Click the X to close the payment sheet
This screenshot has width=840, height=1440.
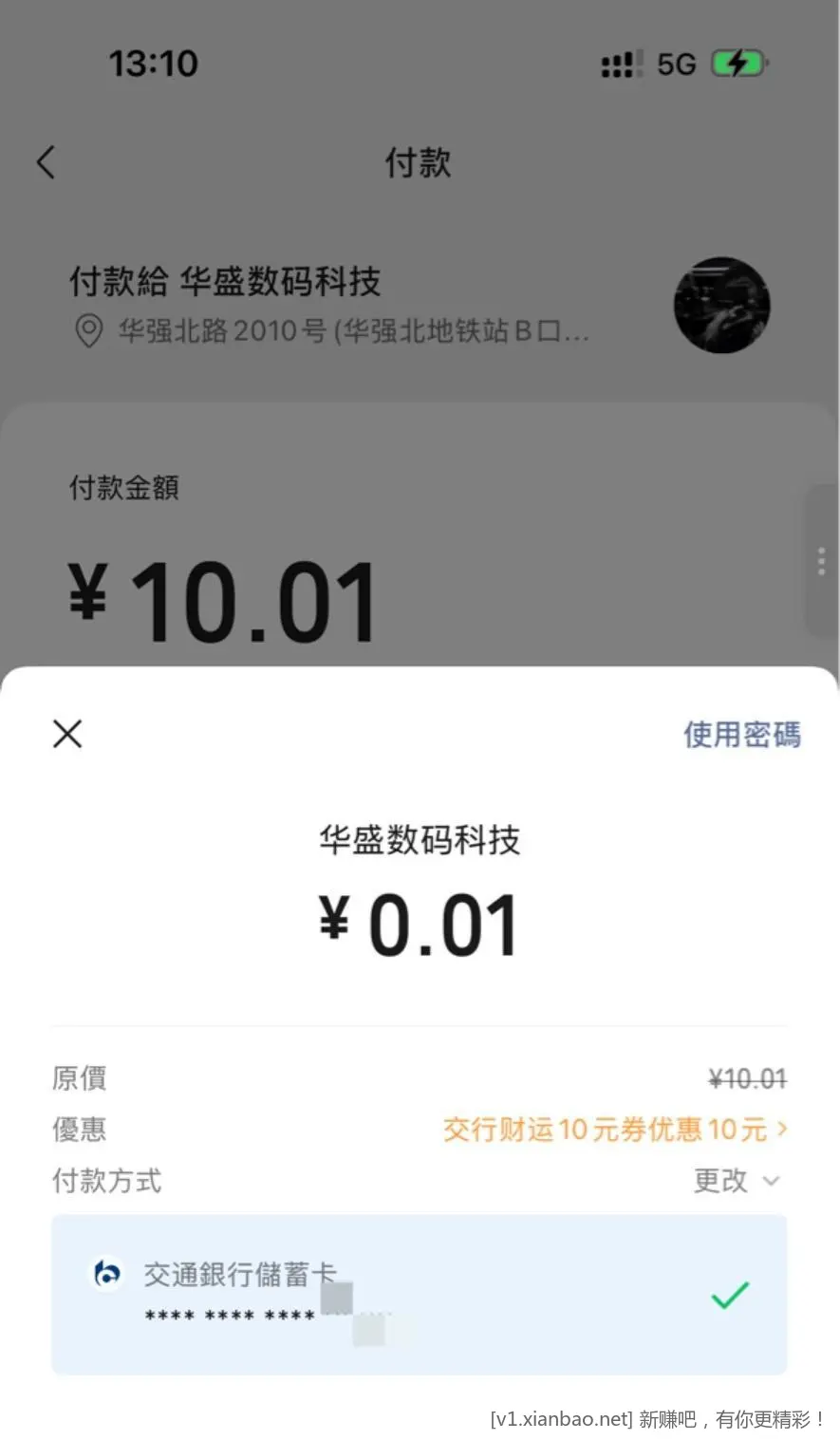click(66, 734)
